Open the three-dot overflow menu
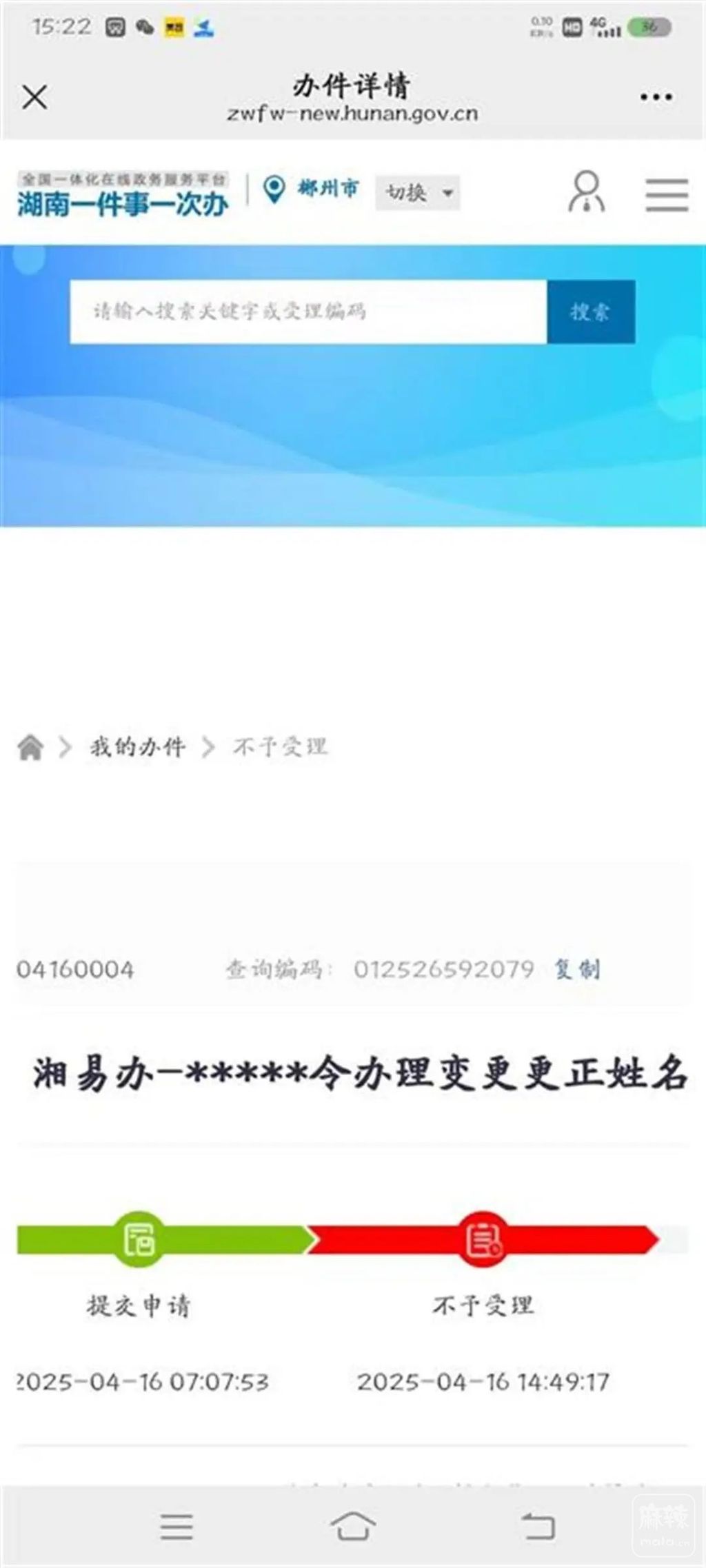 tap(656, 97)
